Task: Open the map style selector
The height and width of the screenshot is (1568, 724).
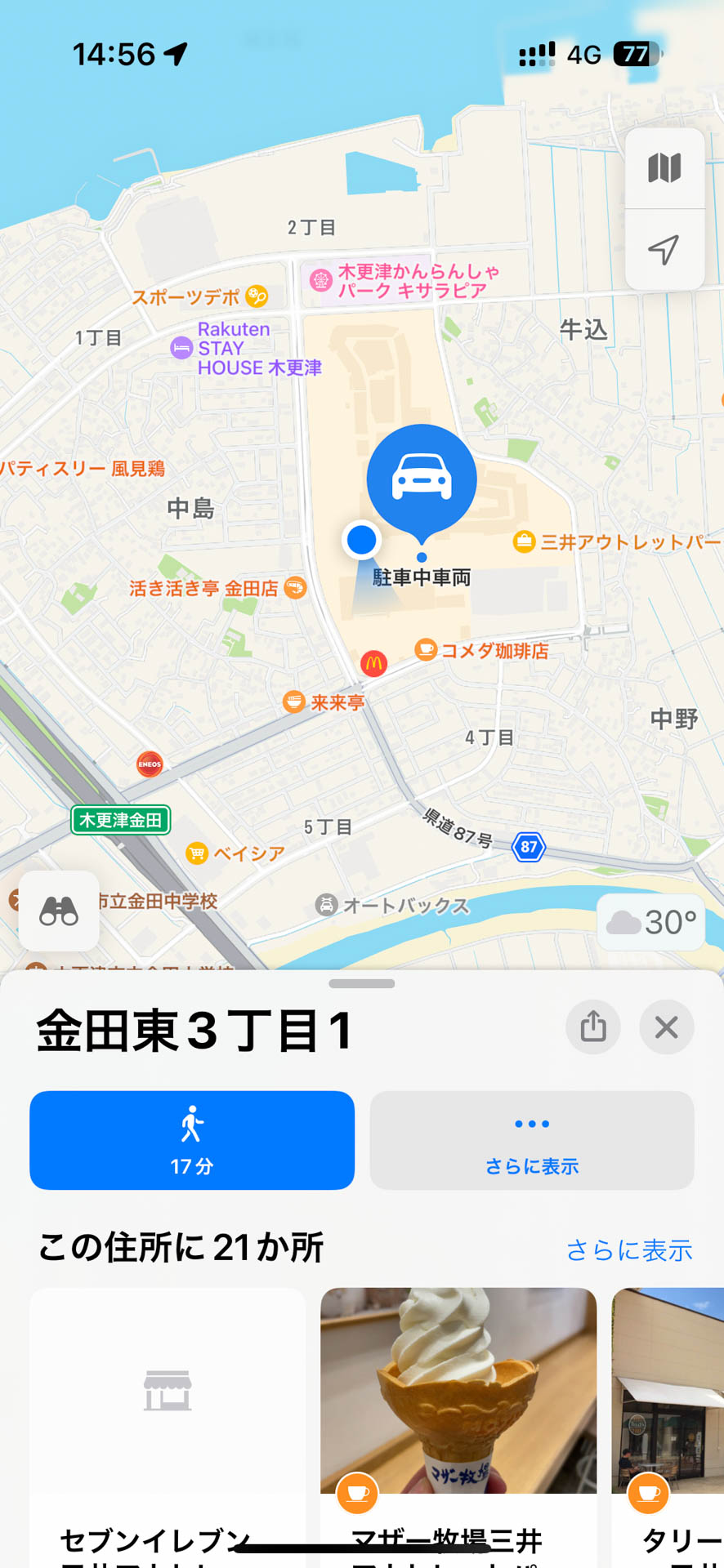Action: [x=665, y=167]
